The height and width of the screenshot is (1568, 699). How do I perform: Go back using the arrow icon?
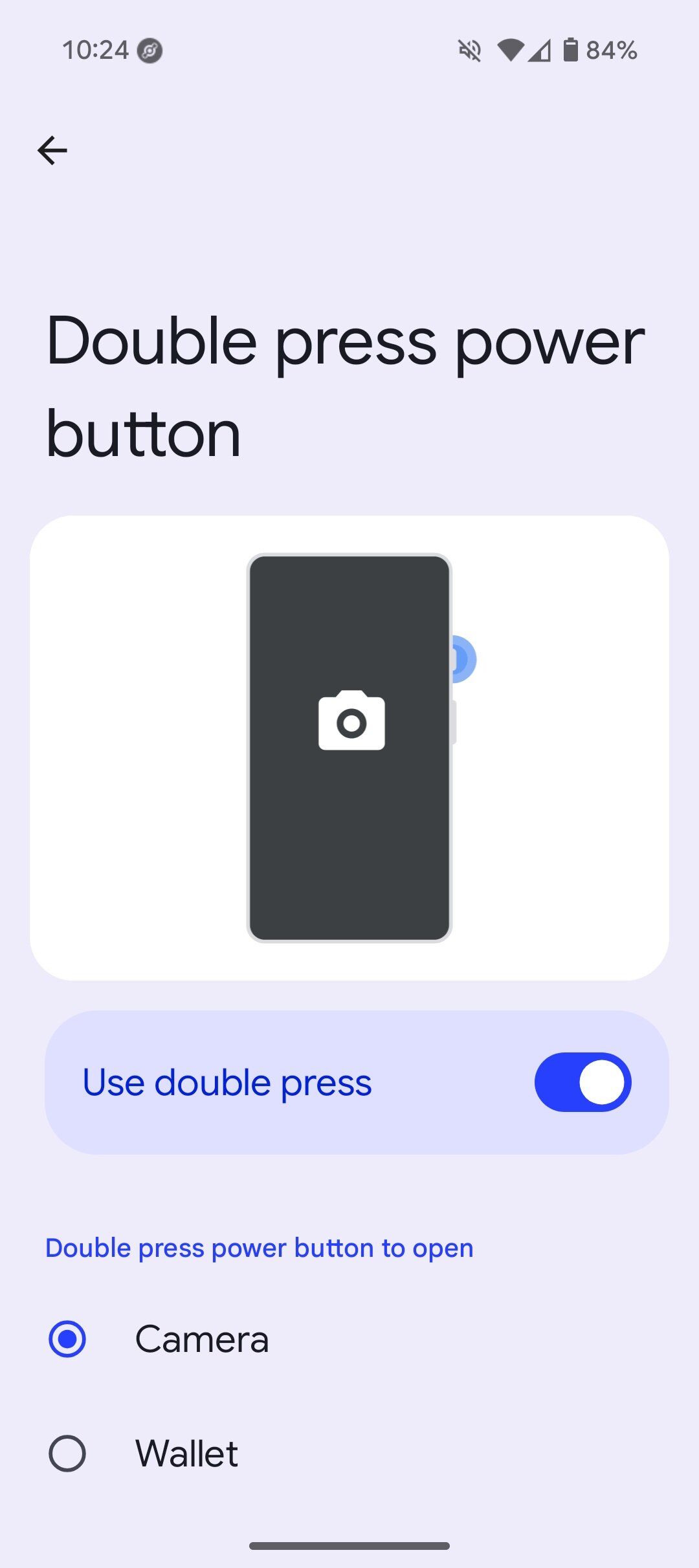click(52, 151)
